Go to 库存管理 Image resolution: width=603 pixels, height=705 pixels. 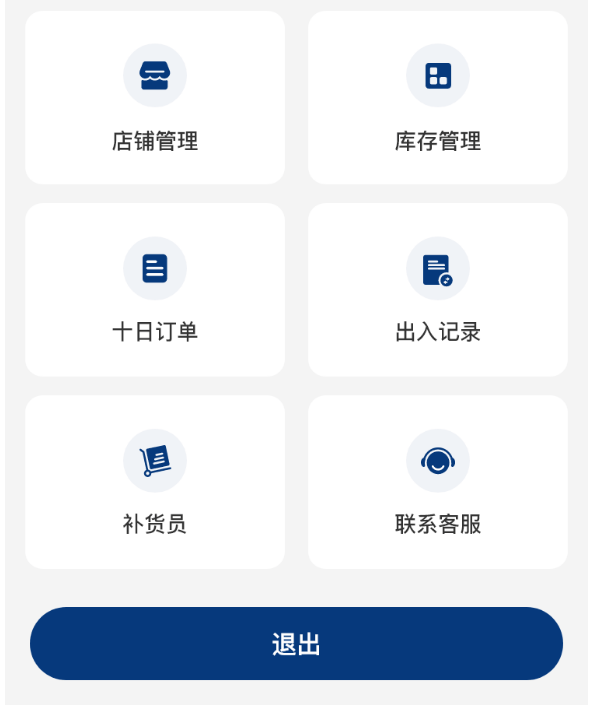tap(438, 98)
